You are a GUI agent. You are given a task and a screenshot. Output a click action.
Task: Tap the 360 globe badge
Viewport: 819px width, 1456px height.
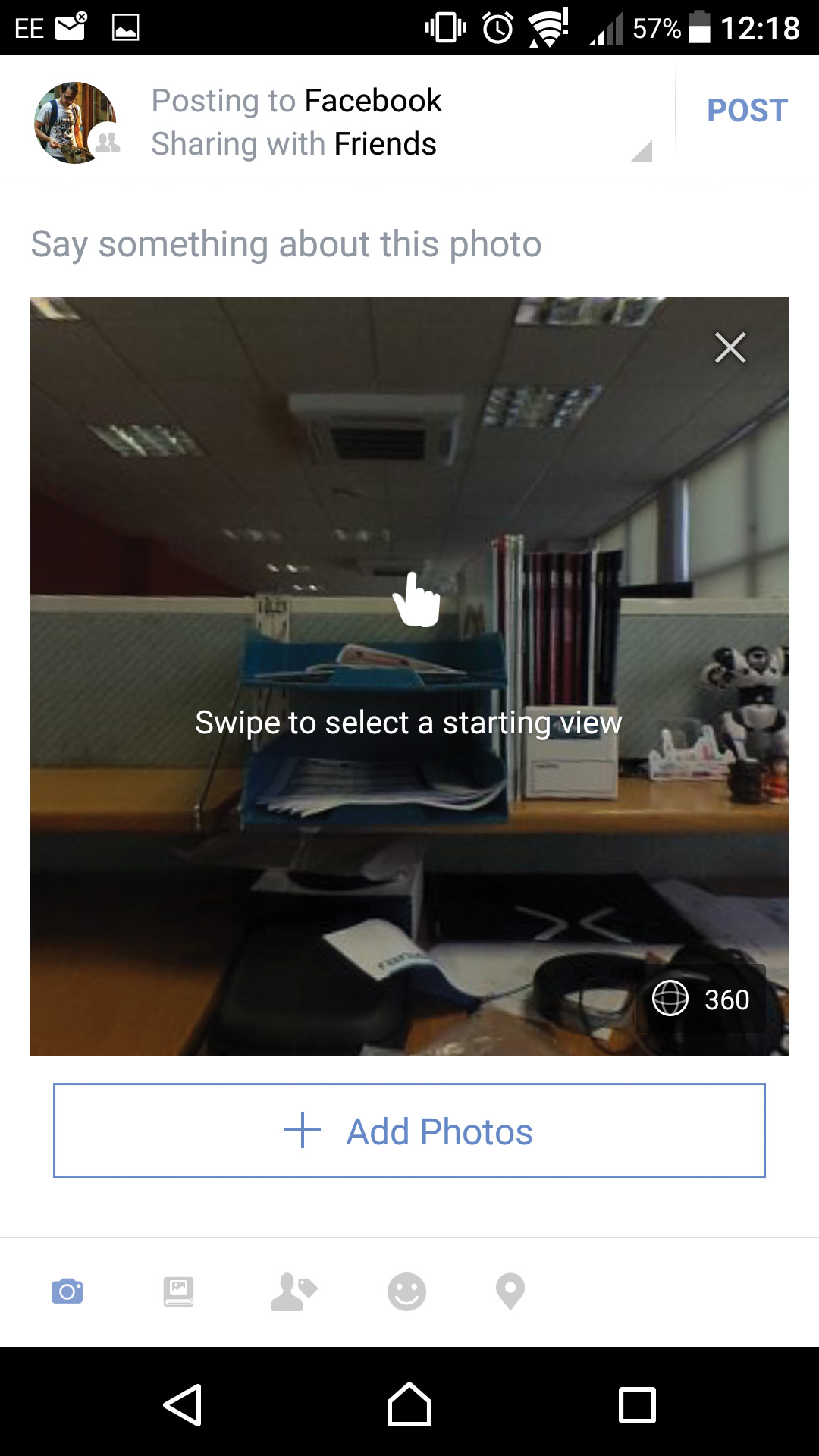click(701, 999)
